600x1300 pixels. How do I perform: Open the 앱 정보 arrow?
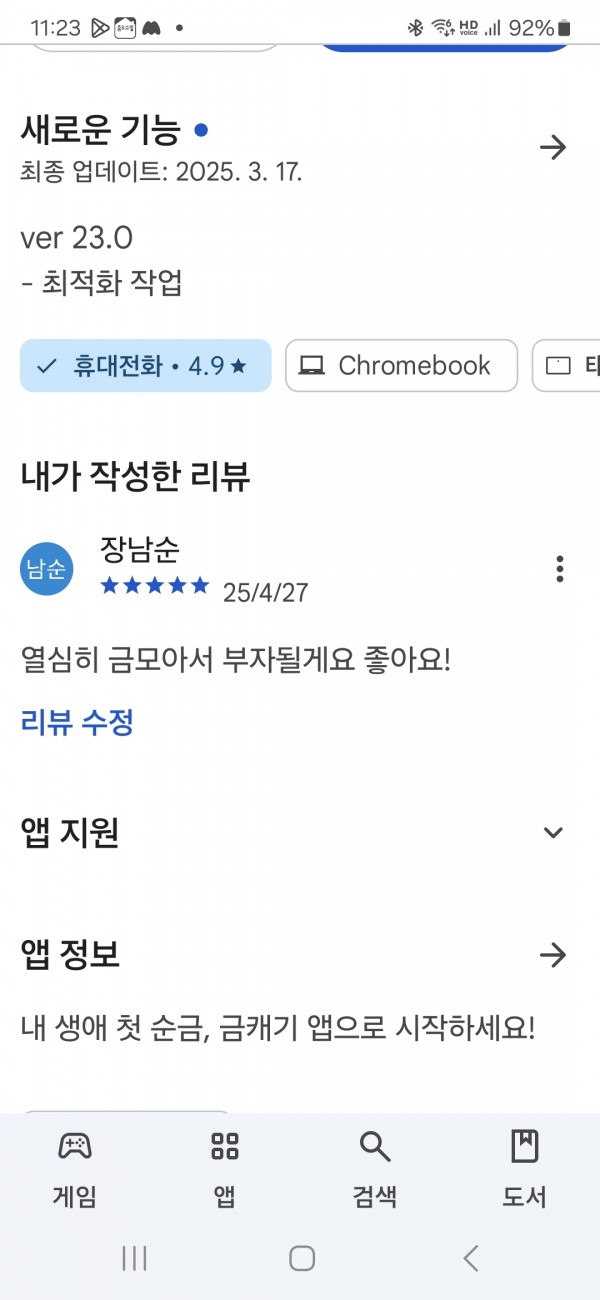(x=553, y=955)
